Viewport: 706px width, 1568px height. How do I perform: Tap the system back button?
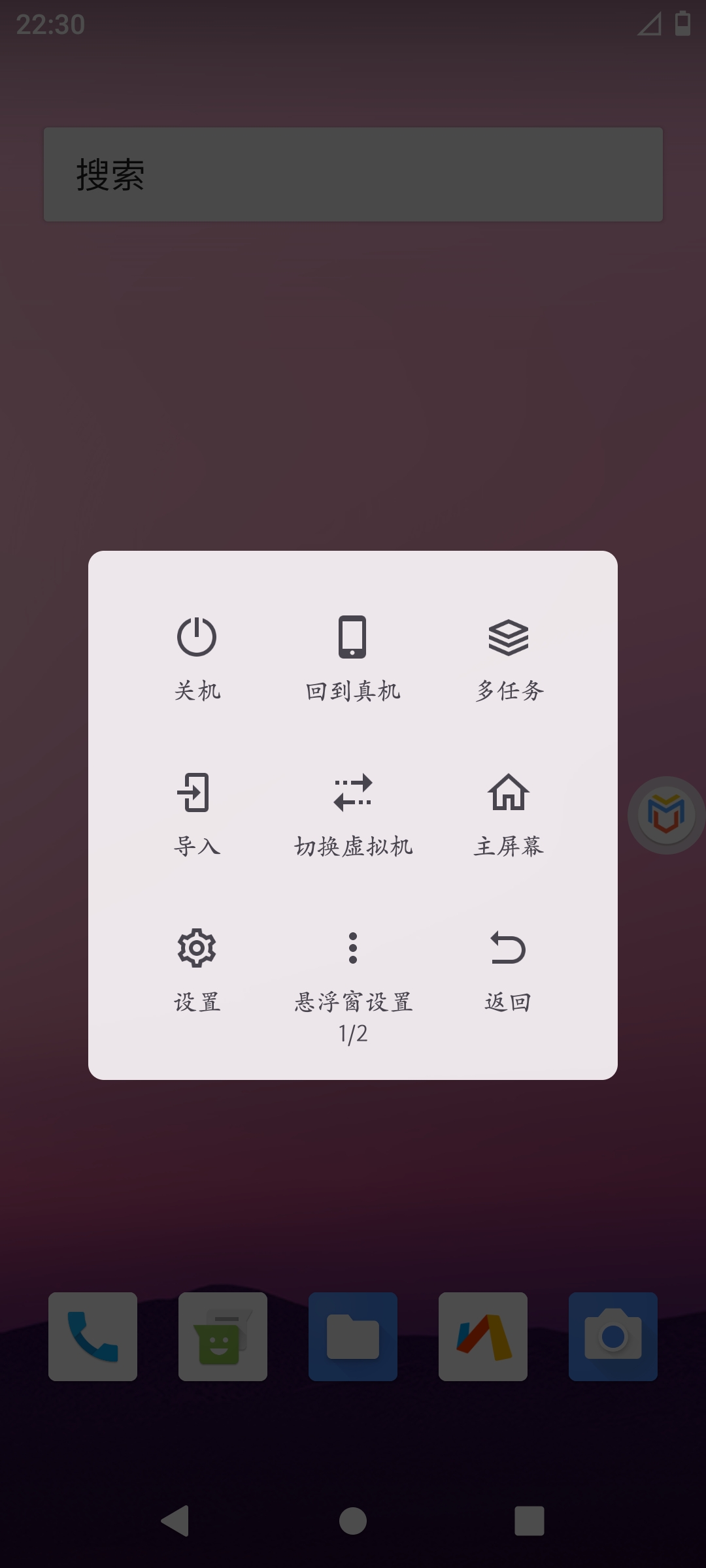[x=175, y=1521]
